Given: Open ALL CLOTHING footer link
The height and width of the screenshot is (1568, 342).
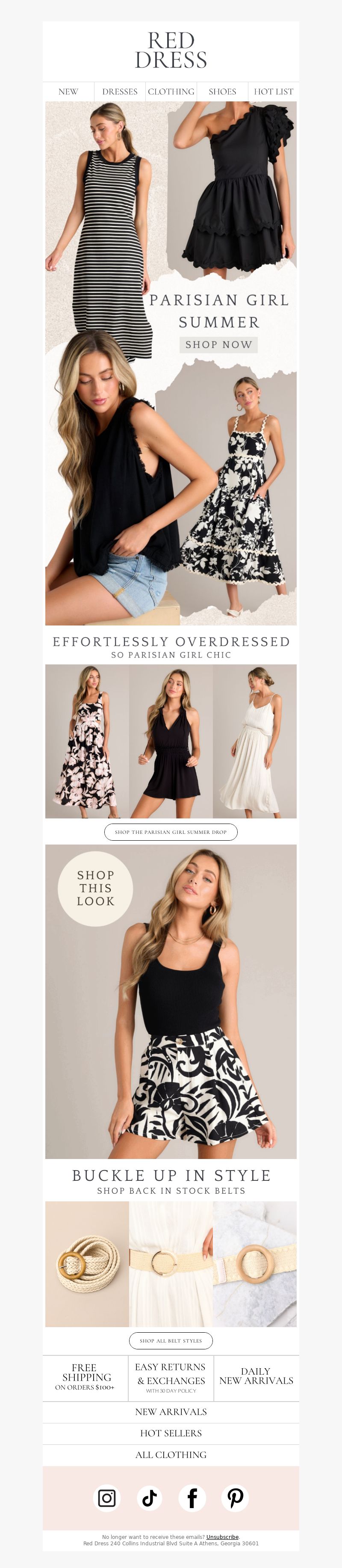Looking at the screenshot, I should pos(171,1454).
